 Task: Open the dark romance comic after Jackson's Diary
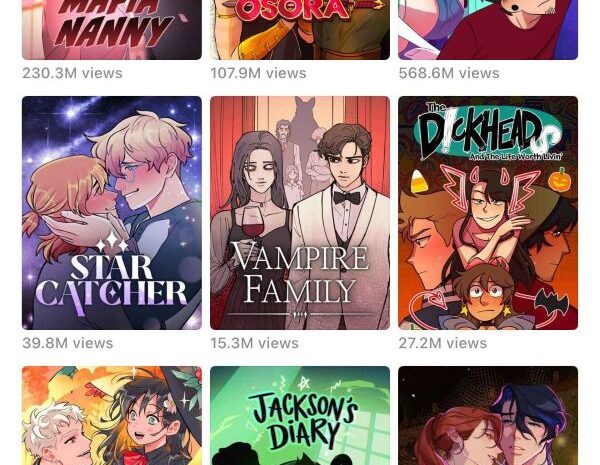(487, 415)
